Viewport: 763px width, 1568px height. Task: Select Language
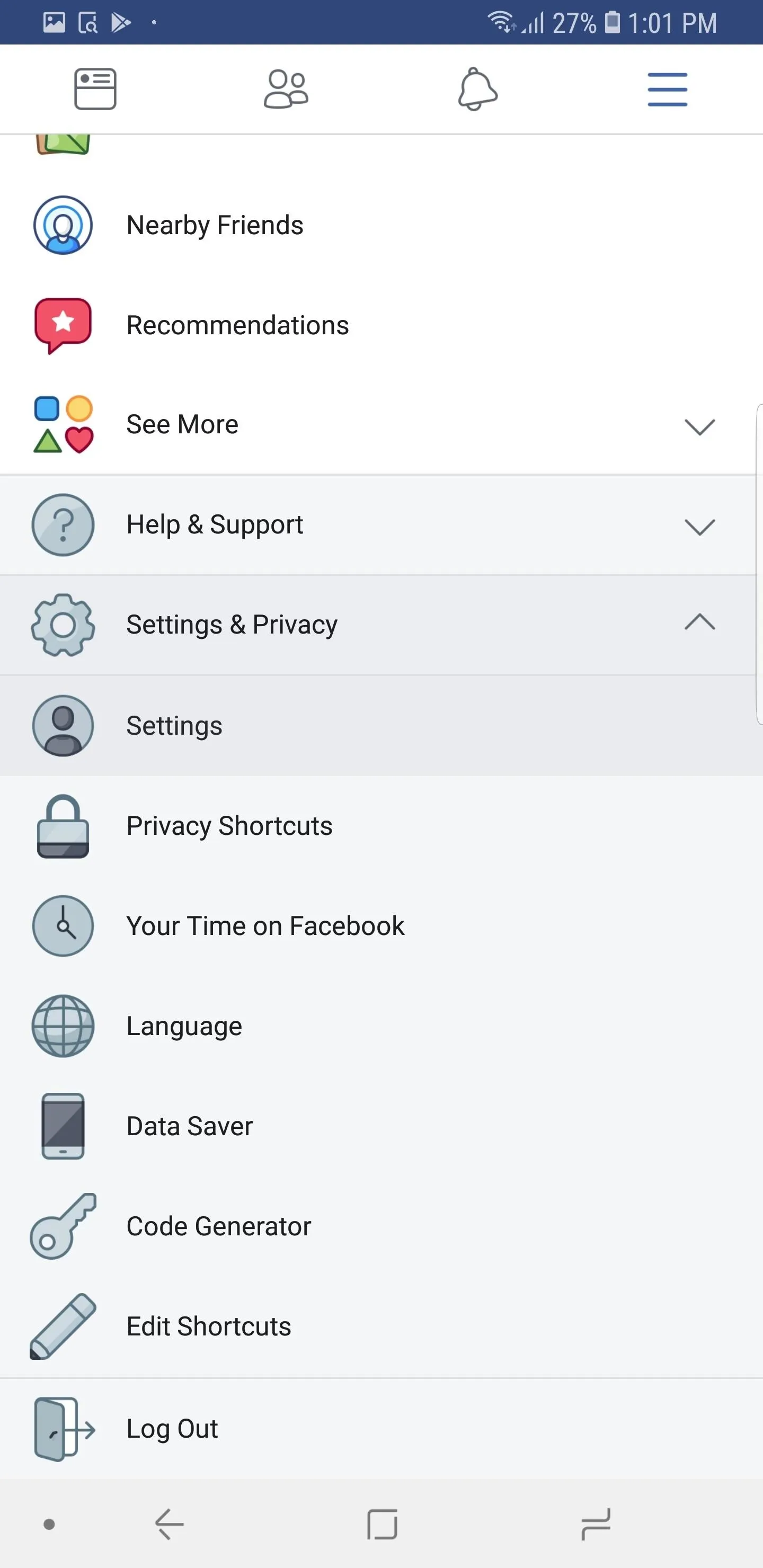[x=381, y=1026]
